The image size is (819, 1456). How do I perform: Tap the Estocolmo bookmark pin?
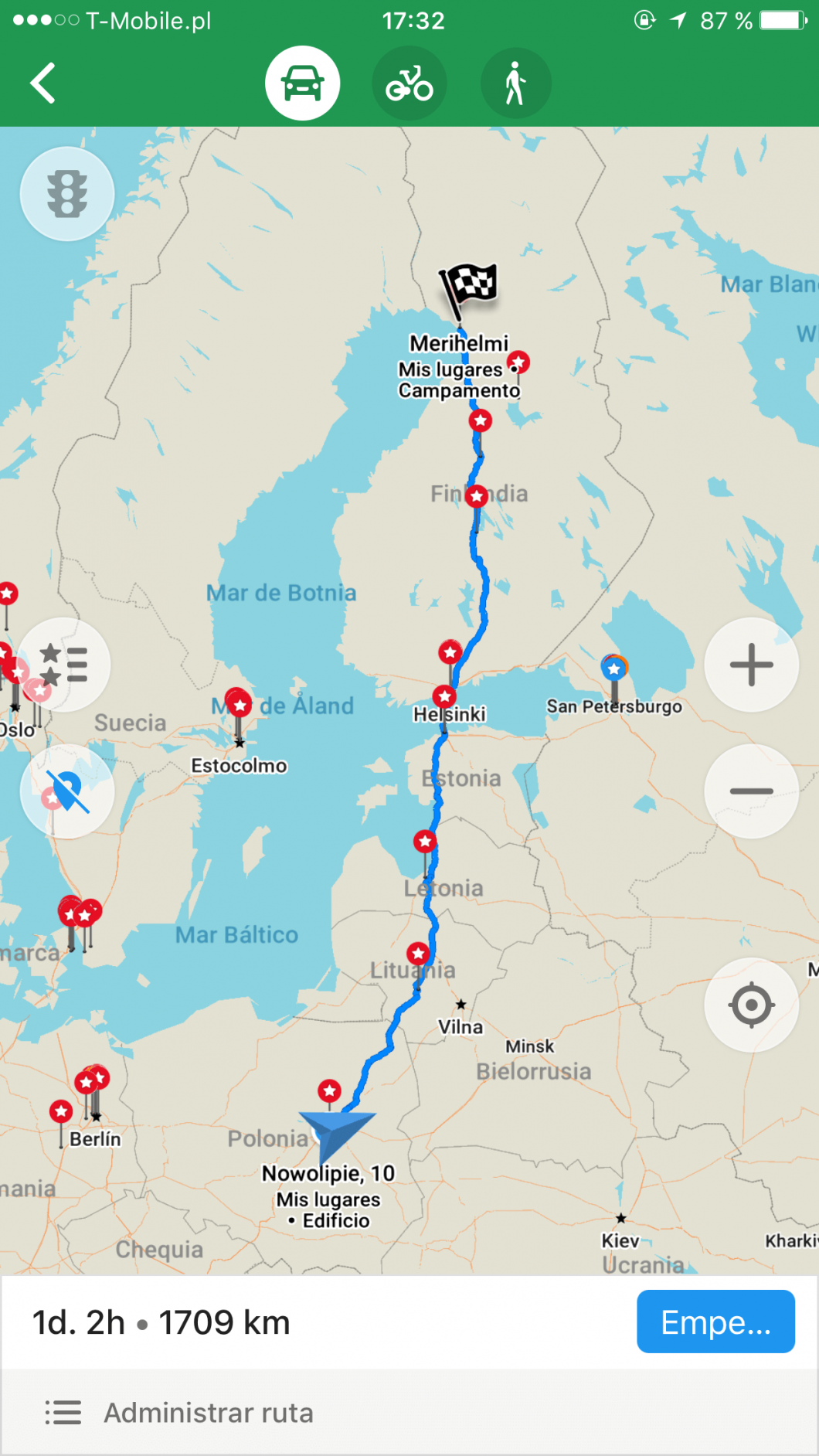240,705
